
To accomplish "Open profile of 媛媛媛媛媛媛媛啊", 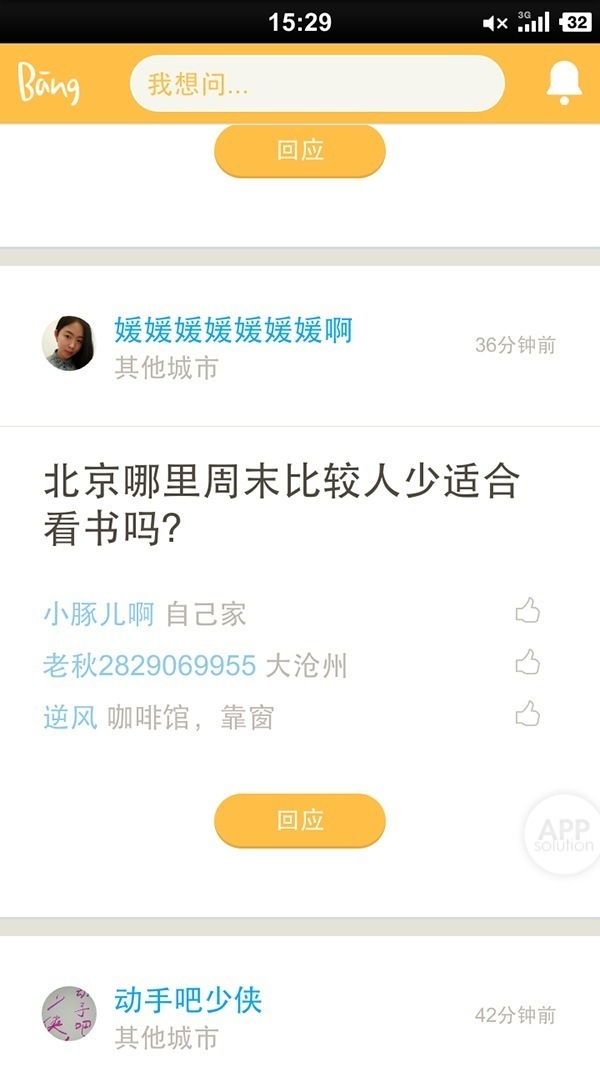I will (x=233, y=330).
